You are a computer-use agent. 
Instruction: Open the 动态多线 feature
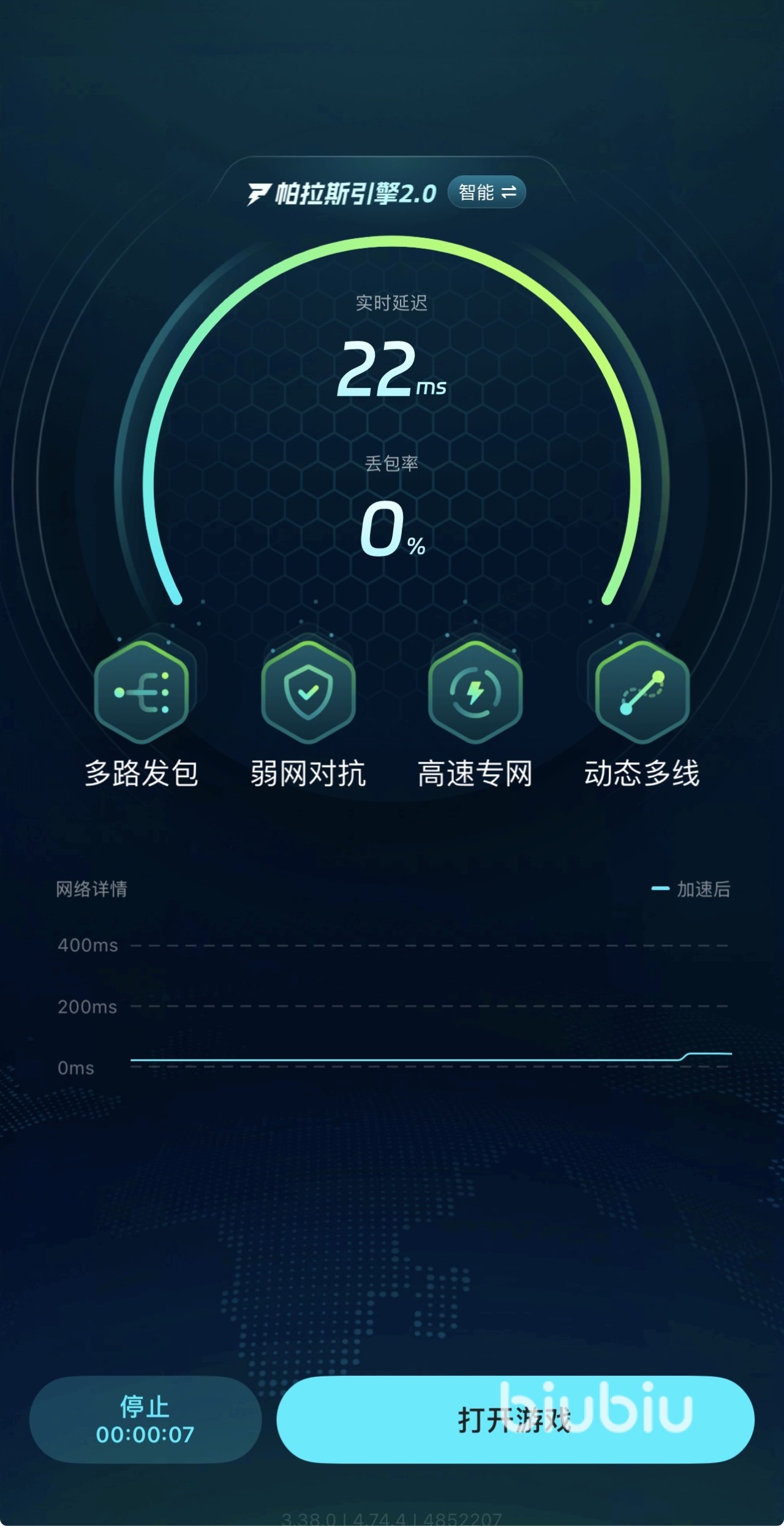point(642,693)
